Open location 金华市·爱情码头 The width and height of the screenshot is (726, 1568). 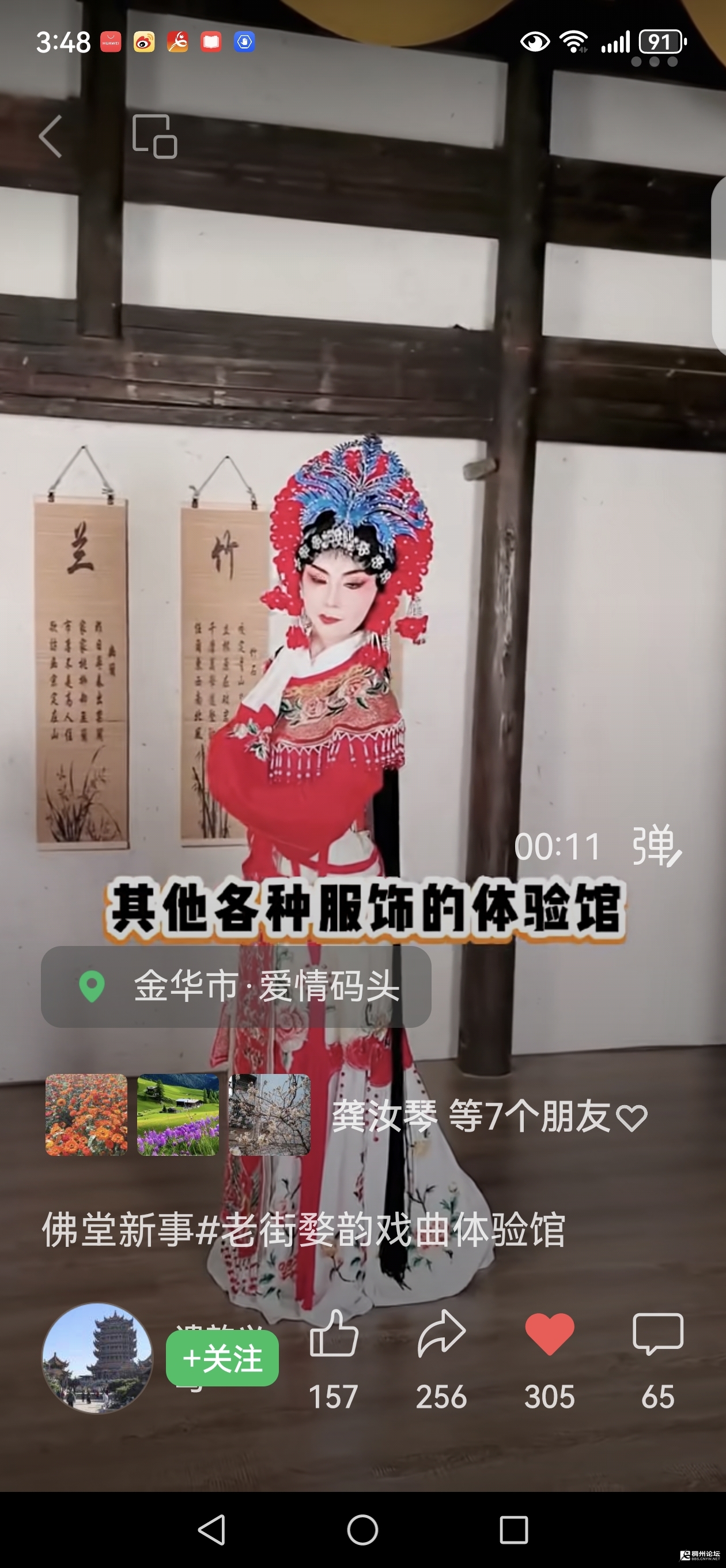[x=236, y=986]
